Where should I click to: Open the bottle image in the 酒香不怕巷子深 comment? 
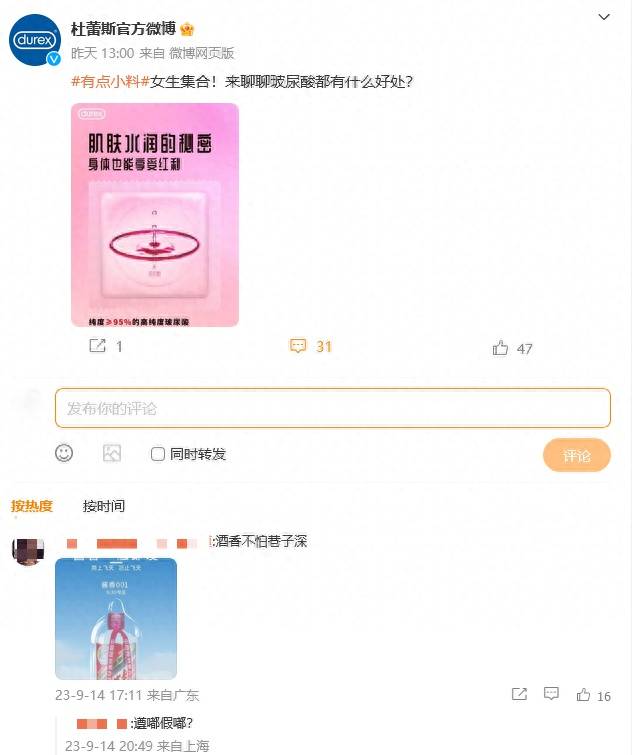click(x=116, y=618)
